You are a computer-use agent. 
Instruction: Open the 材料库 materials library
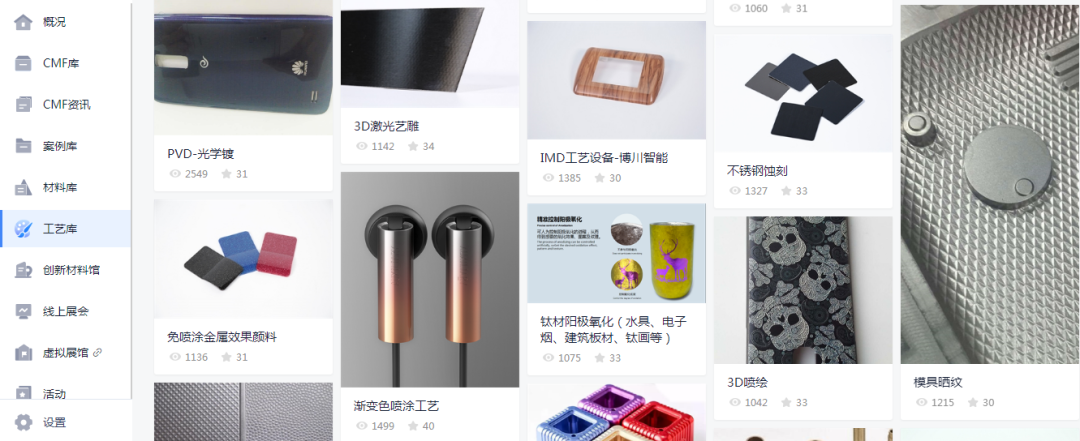click(x=60, y=187)
